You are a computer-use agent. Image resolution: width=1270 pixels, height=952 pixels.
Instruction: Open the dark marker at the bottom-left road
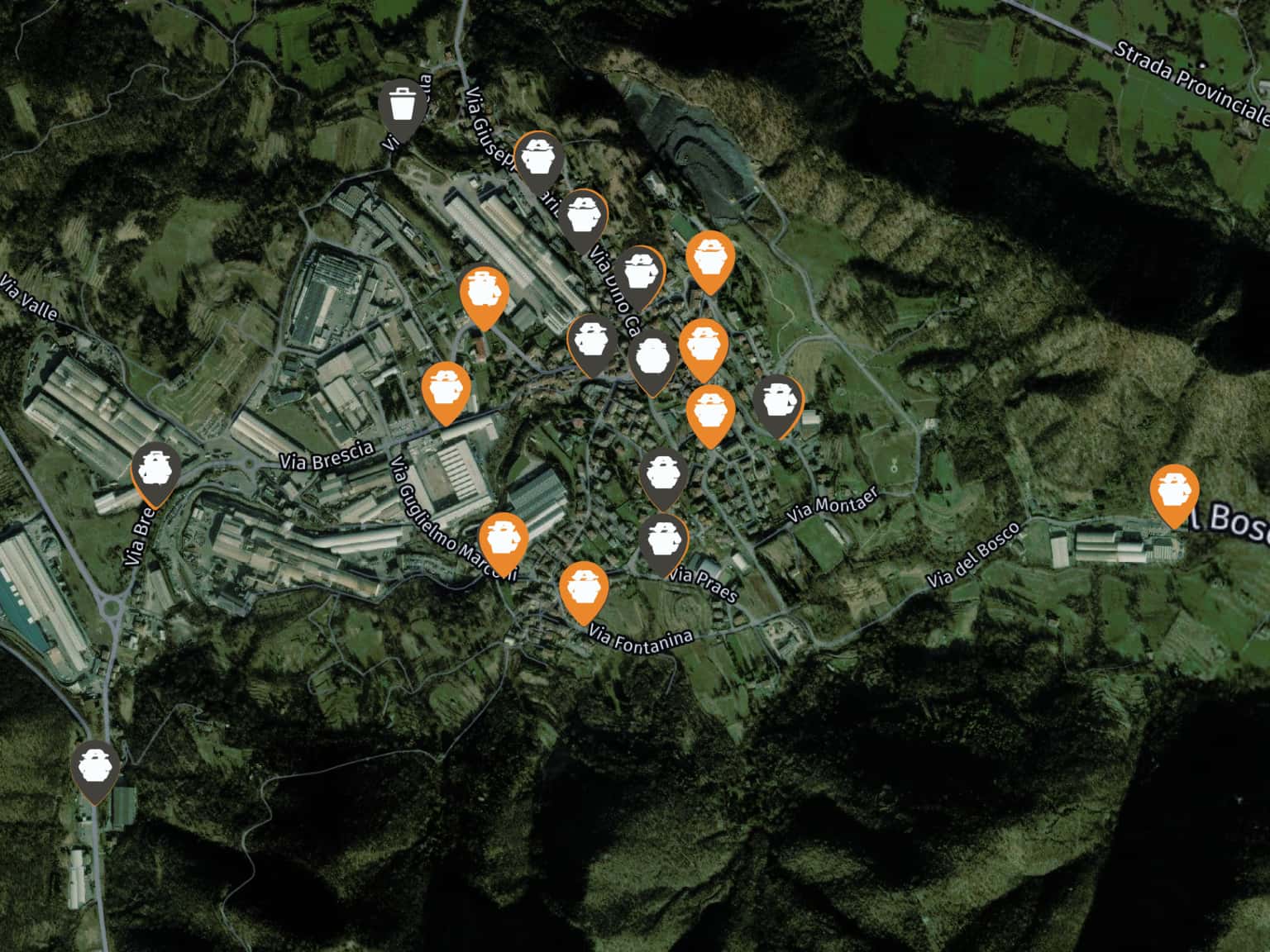click(96, 768)
